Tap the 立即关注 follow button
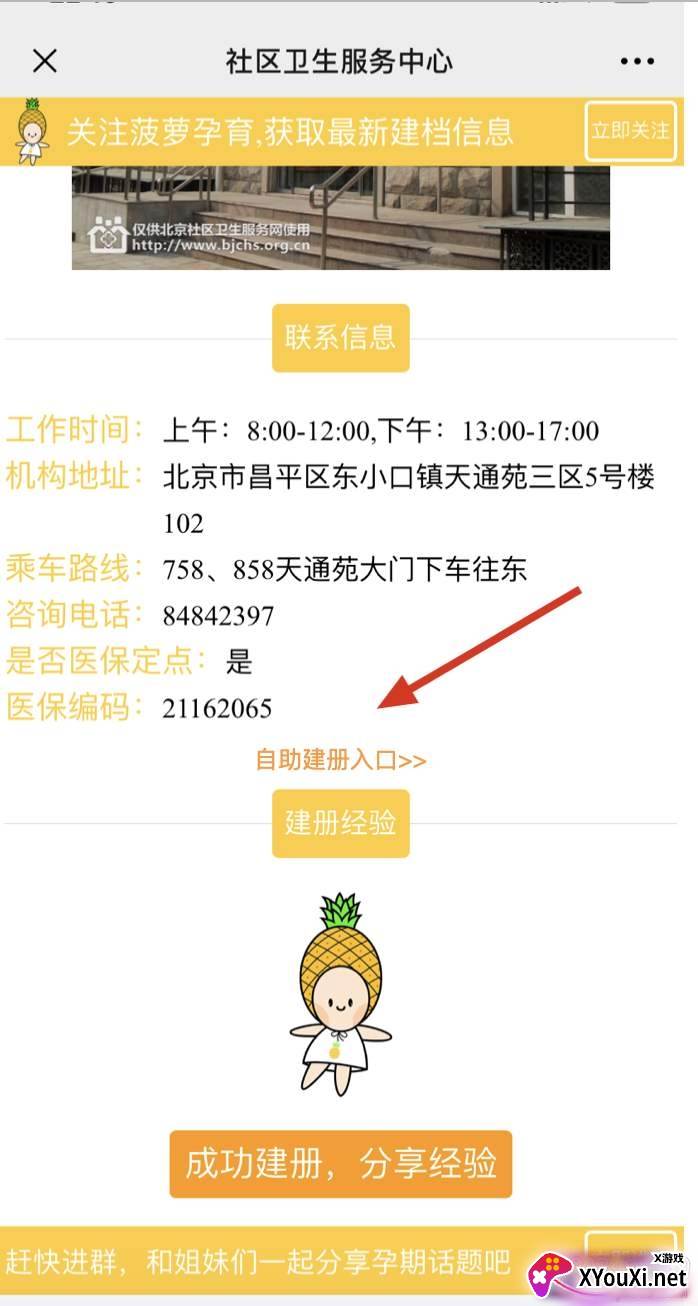Image resolution: width=698 pixels, height=1306 pixels. pyautogui.click(x=630, y=131)
